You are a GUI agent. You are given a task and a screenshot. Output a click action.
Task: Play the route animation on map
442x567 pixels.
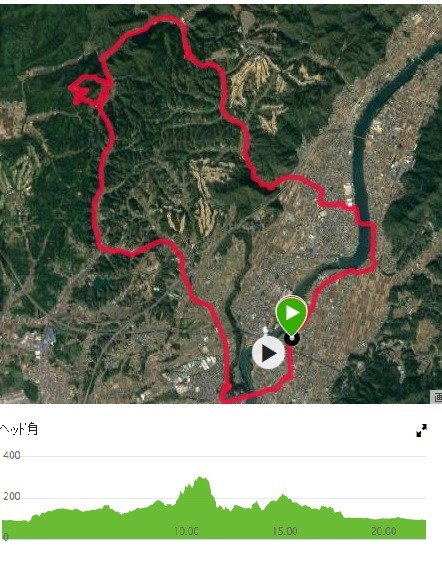click(268, 353)
